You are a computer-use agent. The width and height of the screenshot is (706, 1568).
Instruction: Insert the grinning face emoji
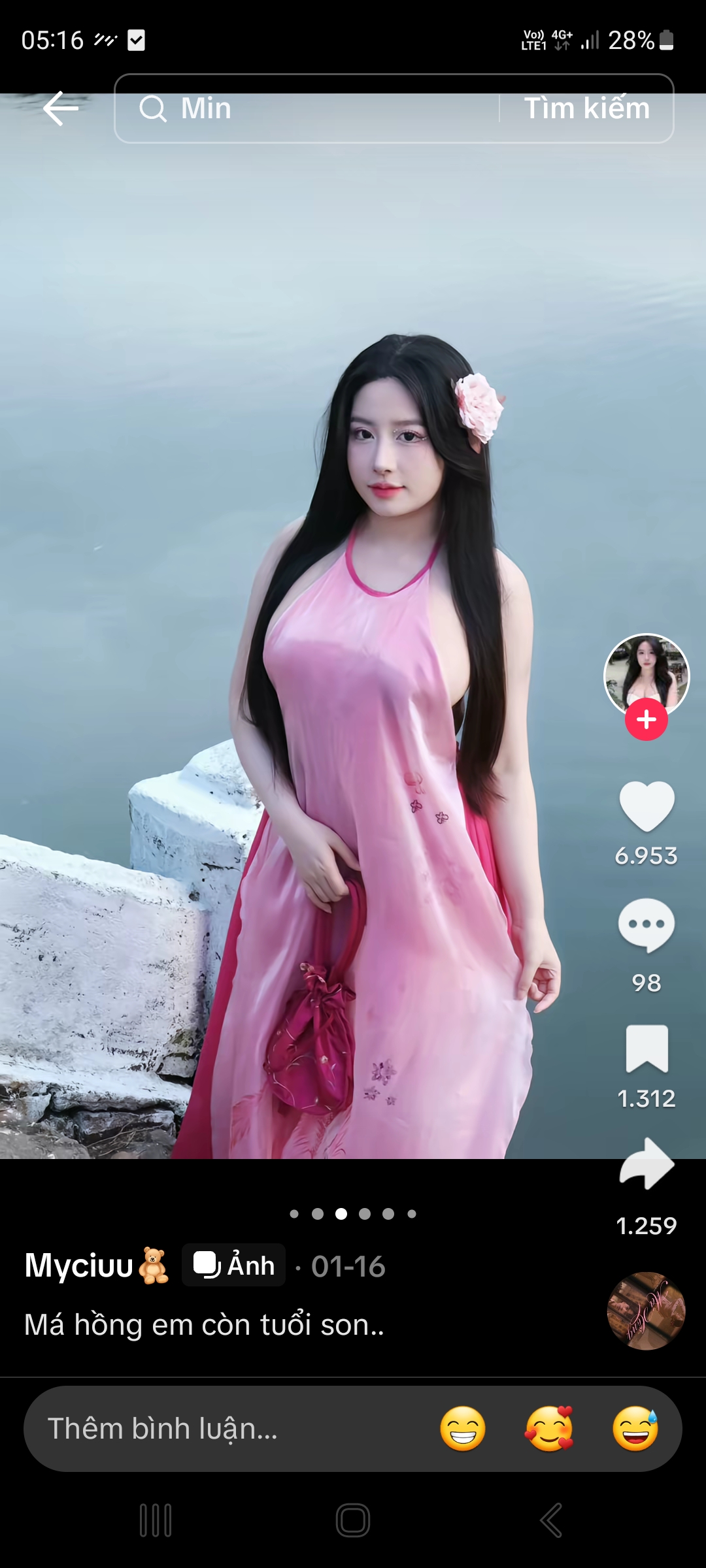coord(463,1429)
